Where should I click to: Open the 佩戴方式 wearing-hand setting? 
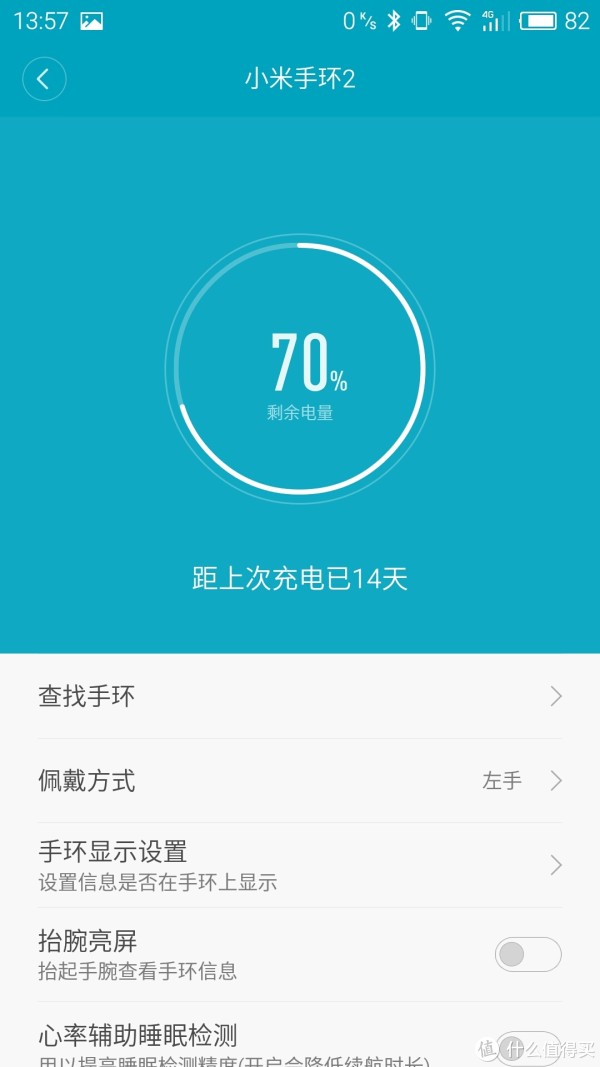[300, 781]
